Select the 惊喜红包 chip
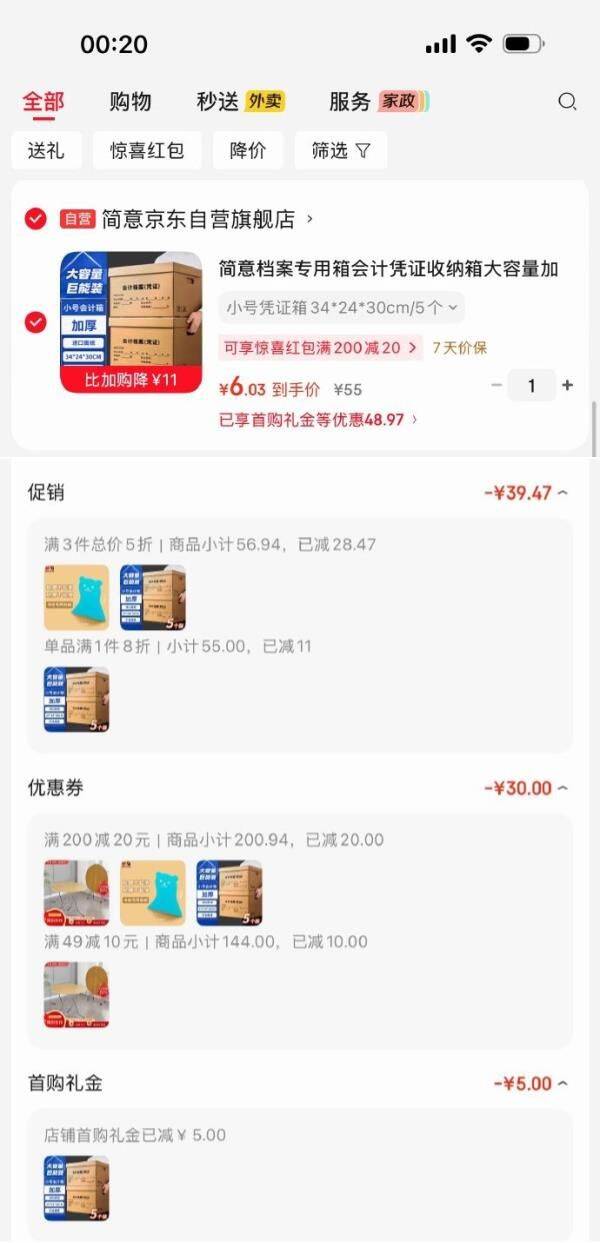Screen dimensions: 600x1243 click(x=147, y=151)
